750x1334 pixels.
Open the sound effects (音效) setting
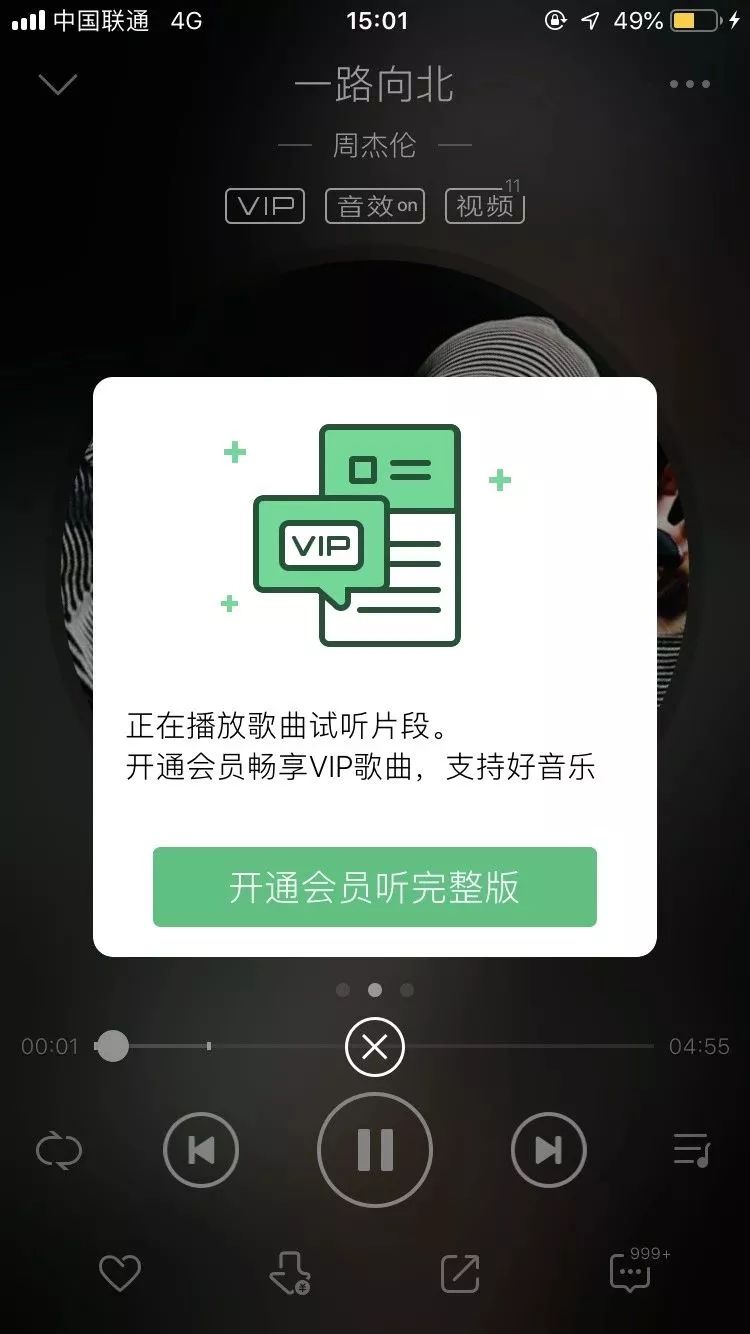click(x=375, y=206)
